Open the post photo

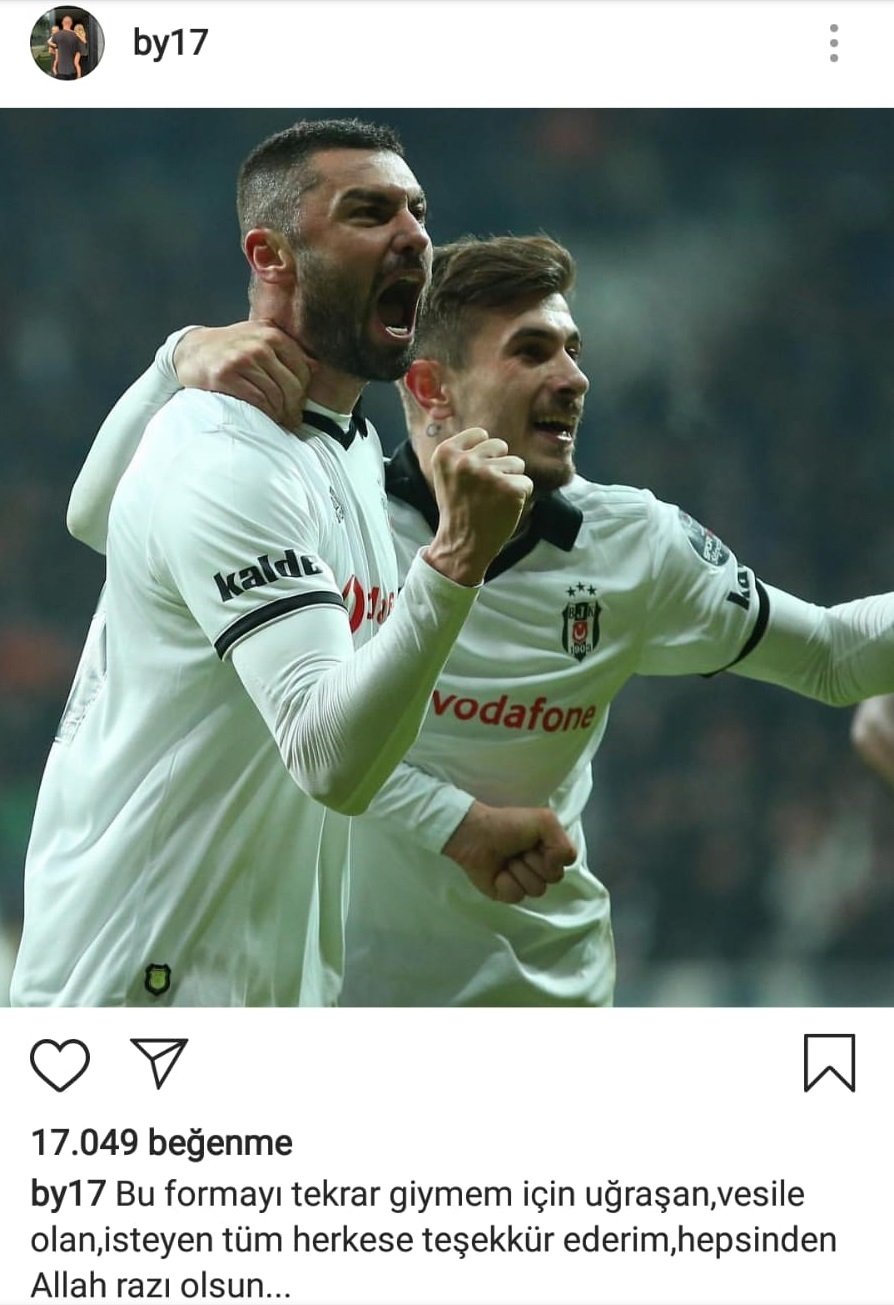447,557
